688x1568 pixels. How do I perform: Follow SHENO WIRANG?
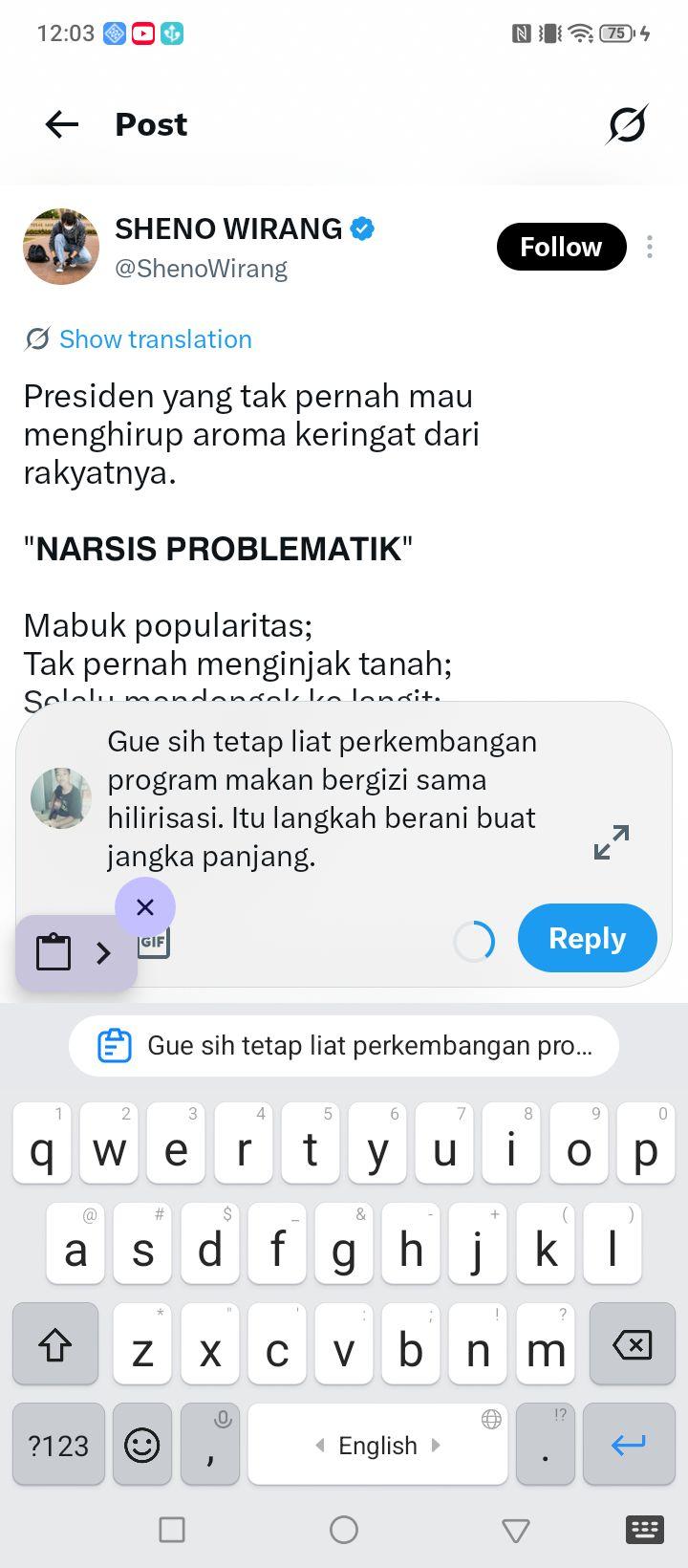click(561, 247)
